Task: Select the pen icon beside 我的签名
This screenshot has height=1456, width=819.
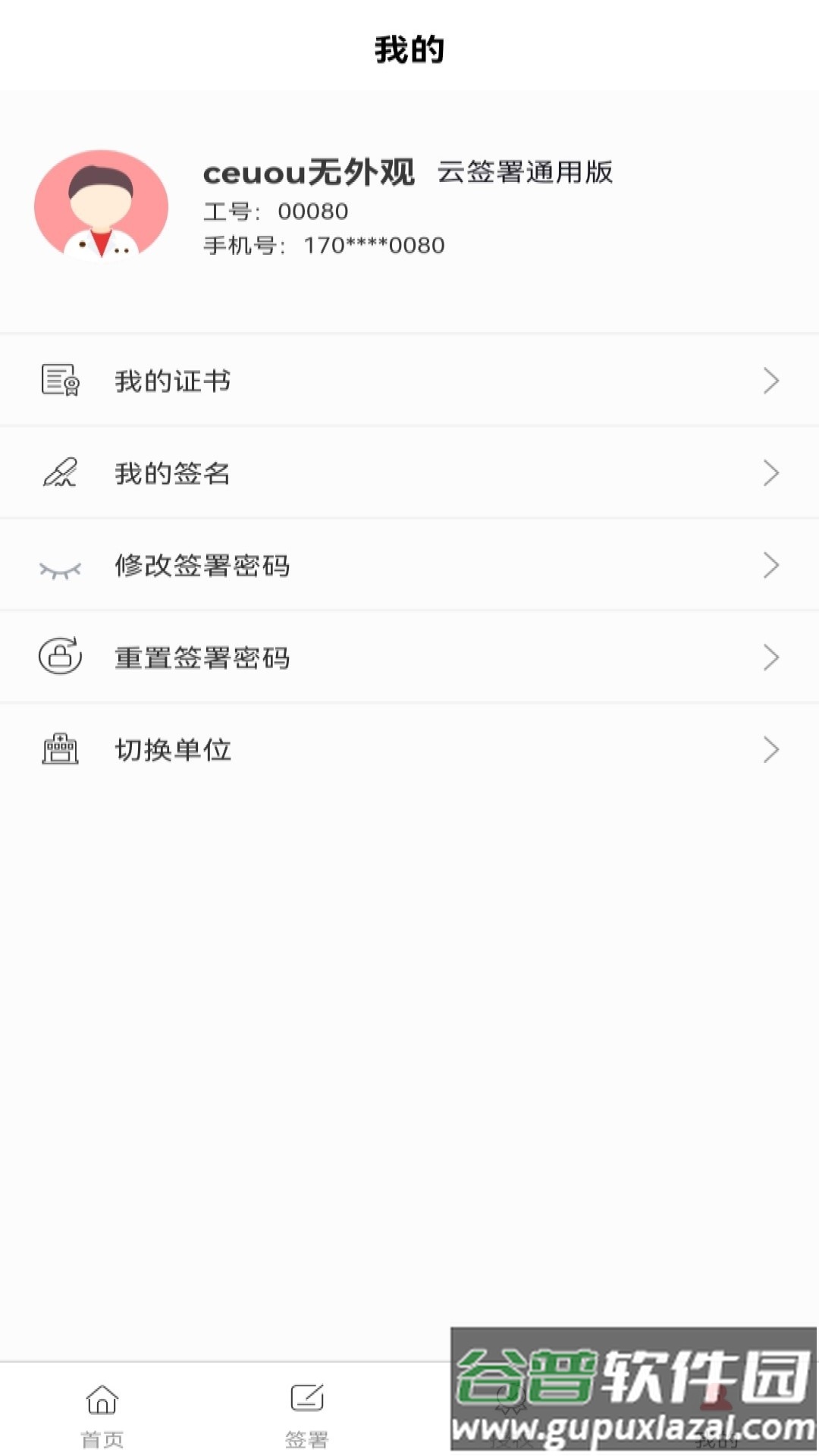Action: pos(61,473)
